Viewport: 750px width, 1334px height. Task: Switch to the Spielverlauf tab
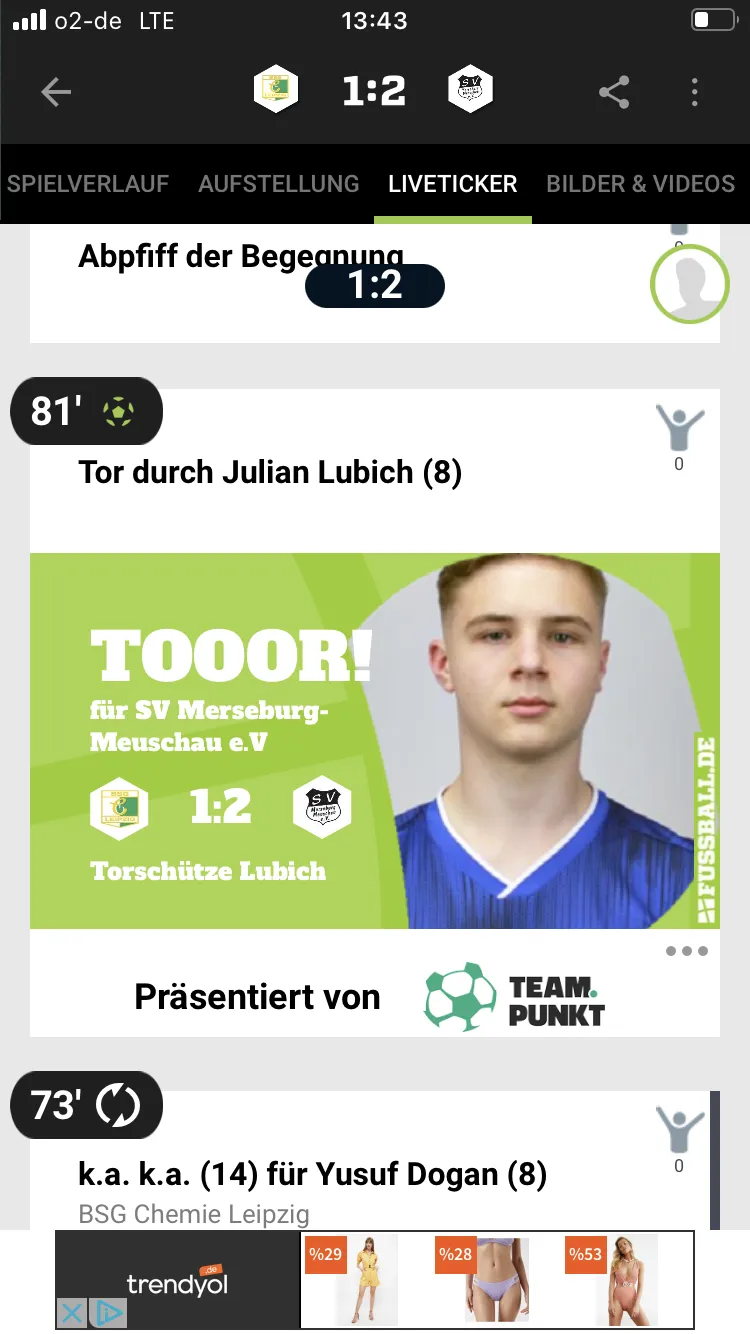[x=88, y=184]
